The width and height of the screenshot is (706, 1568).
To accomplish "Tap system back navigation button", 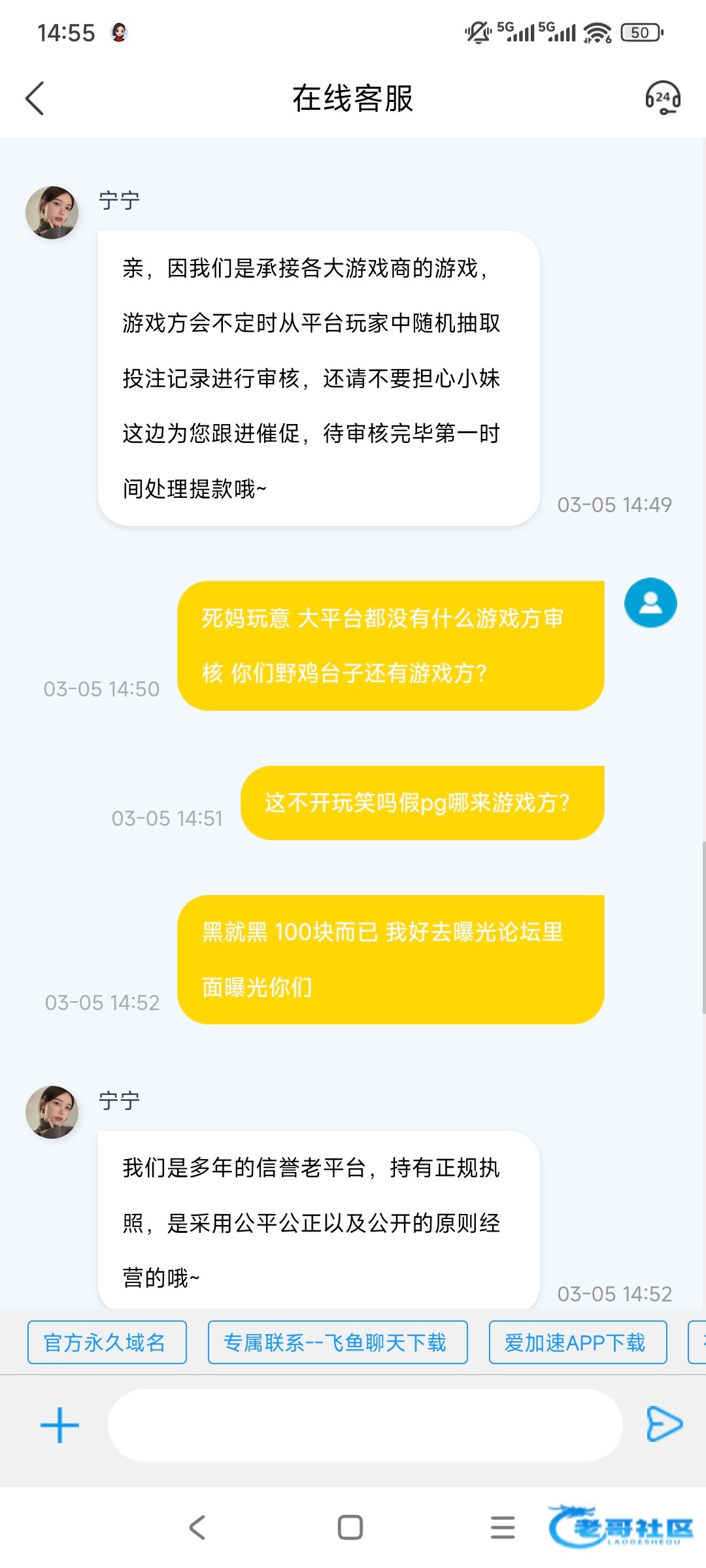I will (197, 1527).
